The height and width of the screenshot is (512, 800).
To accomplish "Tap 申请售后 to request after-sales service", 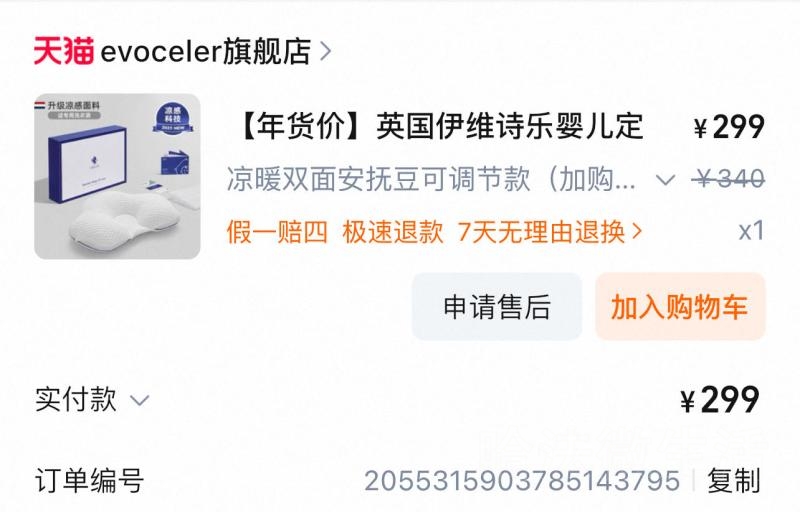I will (x=496, y=307).
